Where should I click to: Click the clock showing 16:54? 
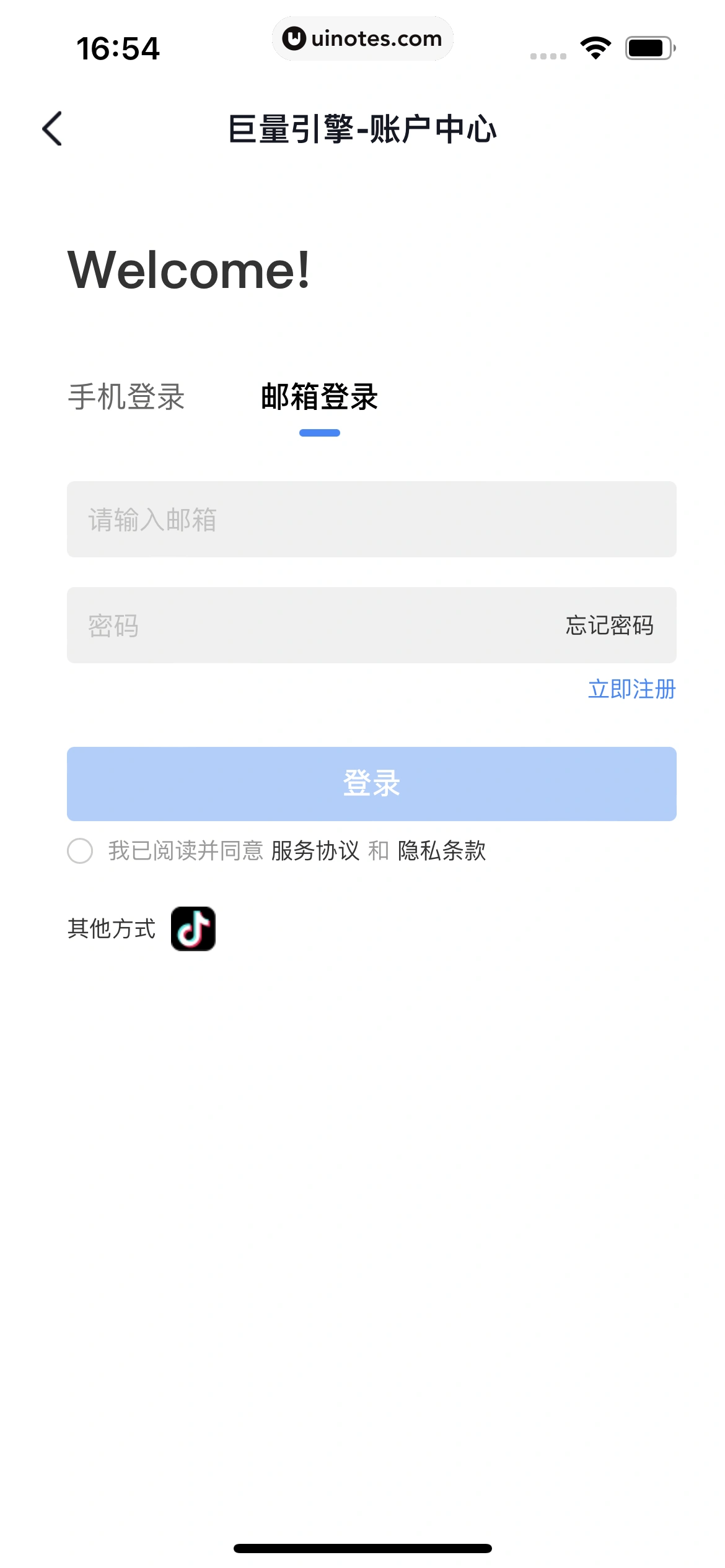[118, 50]
